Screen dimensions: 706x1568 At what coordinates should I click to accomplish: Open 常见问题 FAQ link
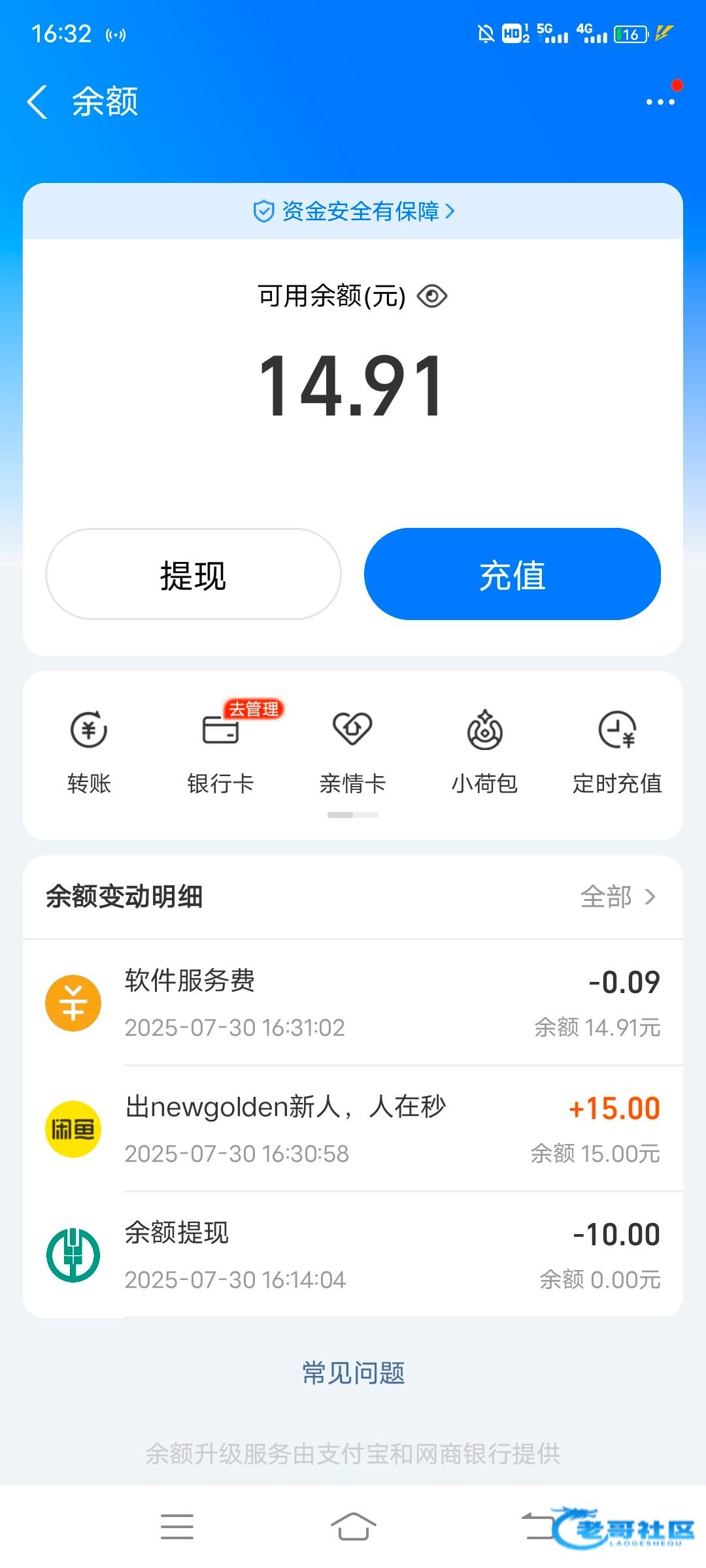coord(353,1373)
